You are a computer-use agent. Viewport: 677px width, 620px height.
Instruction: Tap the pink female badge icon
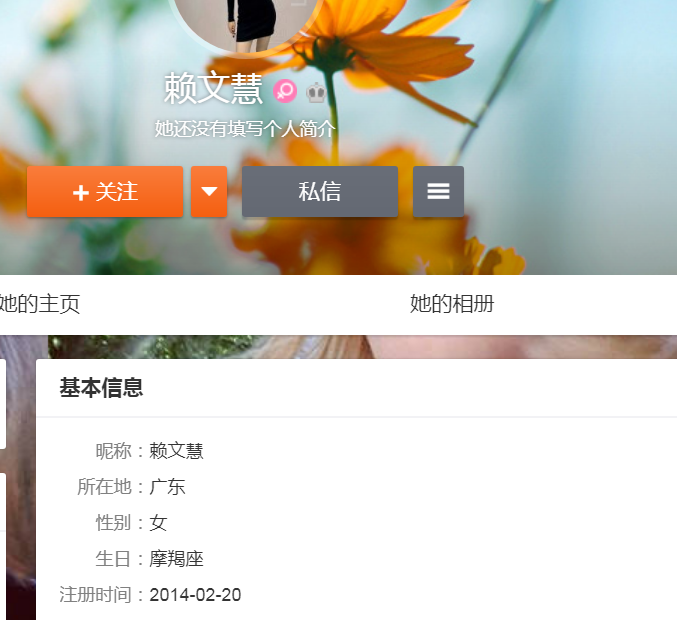[286, 92]
